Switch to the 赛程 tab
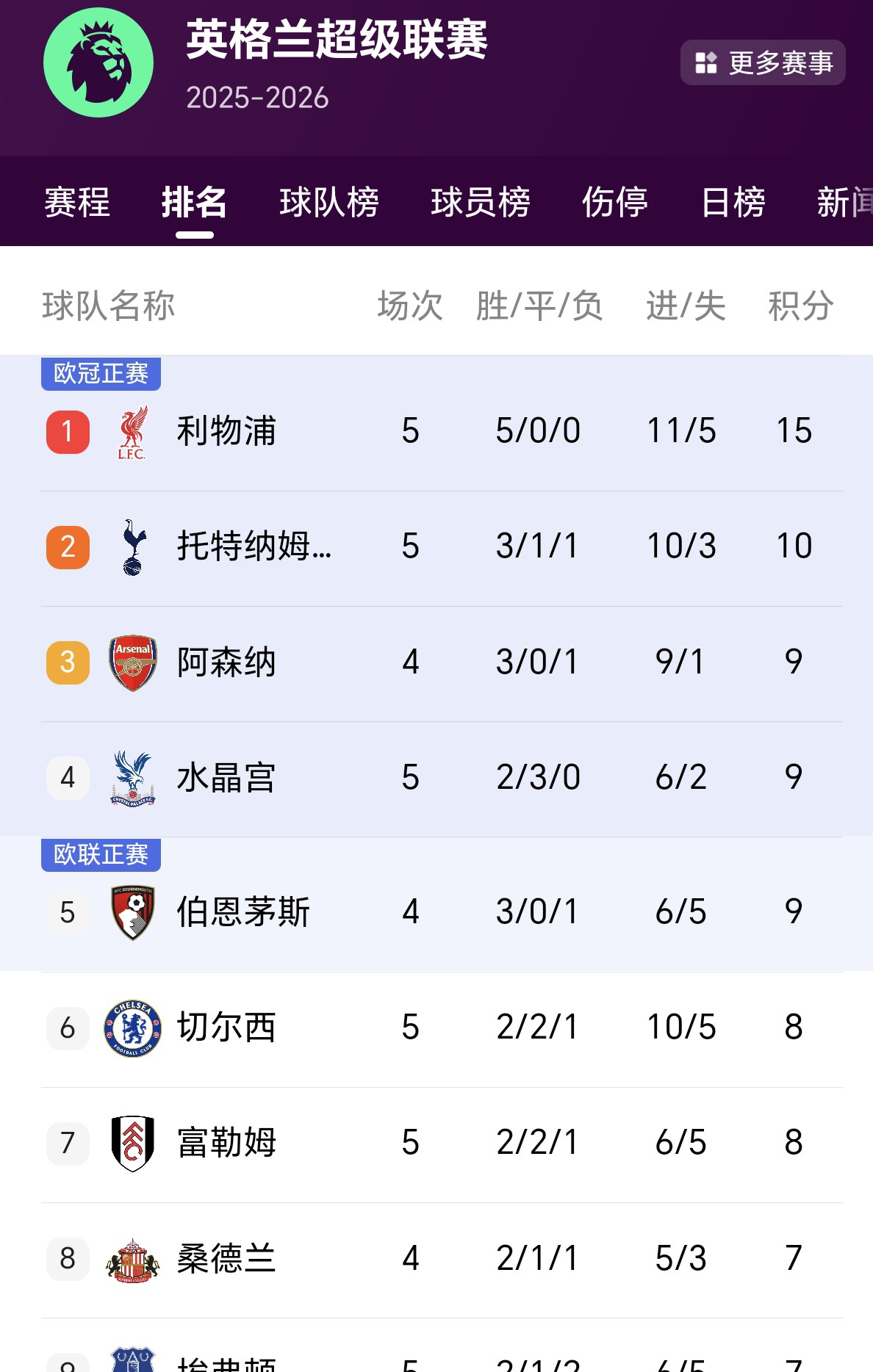 (76, 203)
